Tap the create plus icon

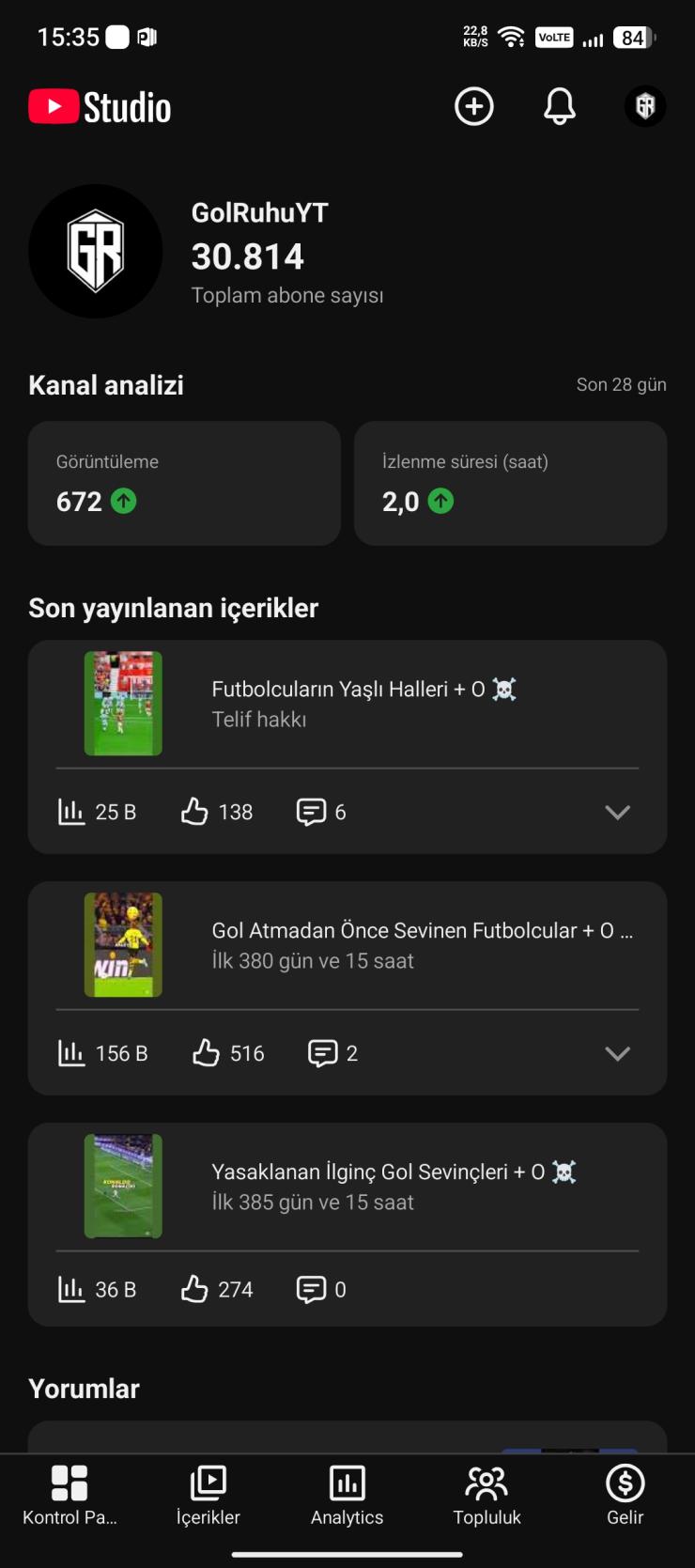pos(474,106)
